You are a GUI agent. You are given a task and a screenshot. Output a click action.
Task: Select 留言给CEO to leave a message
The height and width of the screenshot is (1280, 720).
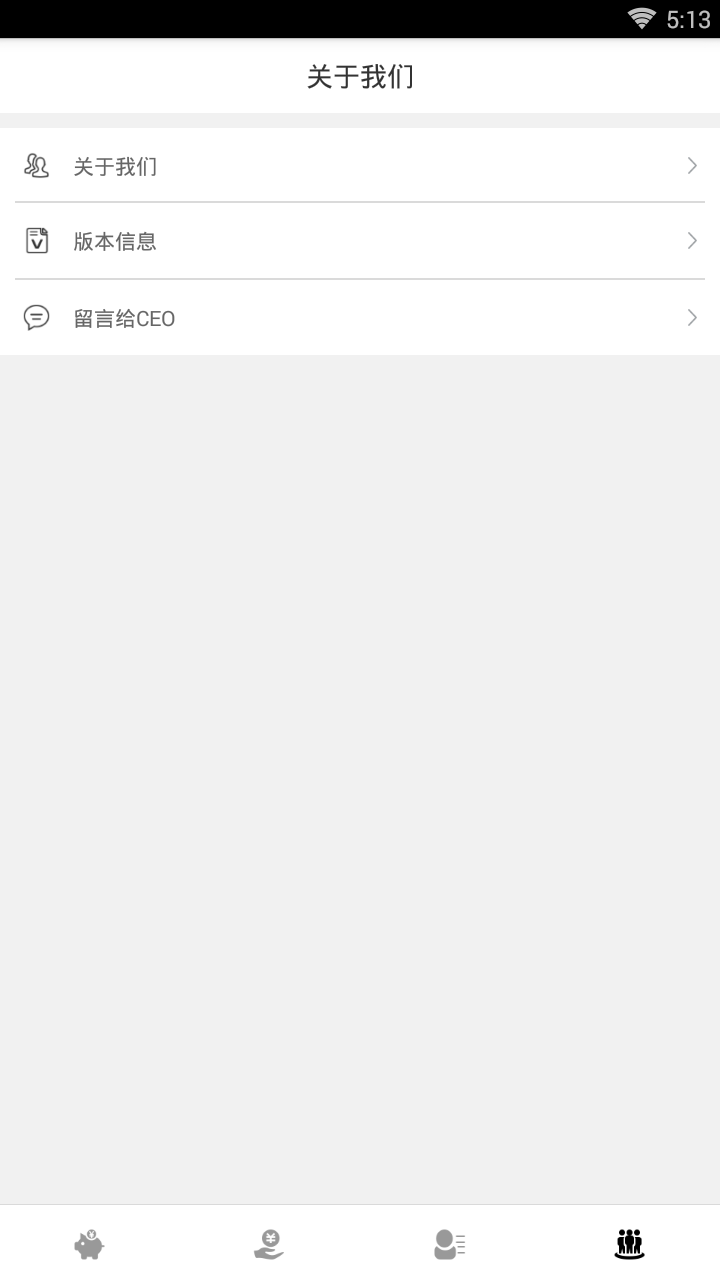[x=360, y=318]
